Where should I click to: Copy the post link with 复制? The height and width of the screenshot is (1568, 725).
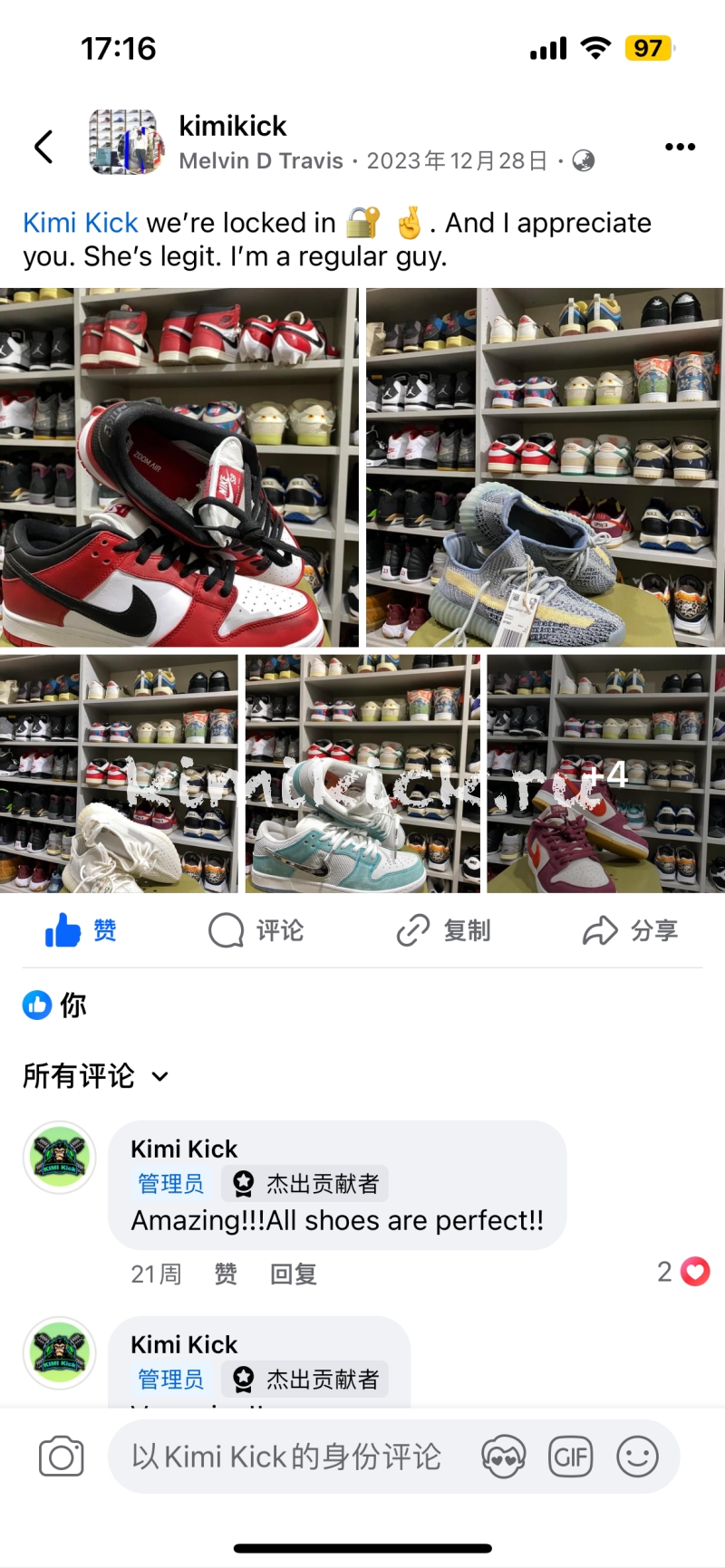point(443,930)
